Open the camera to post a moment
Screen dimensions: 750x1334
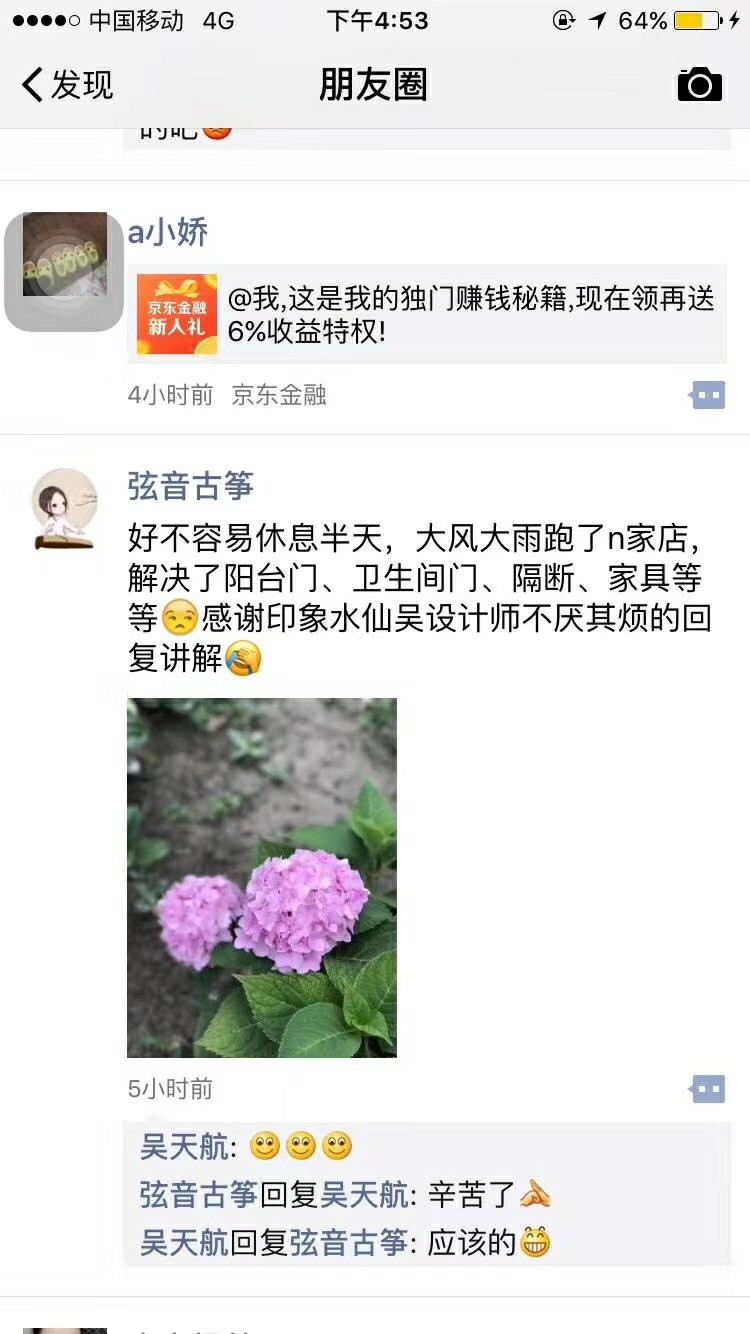[x=699, y=85]
